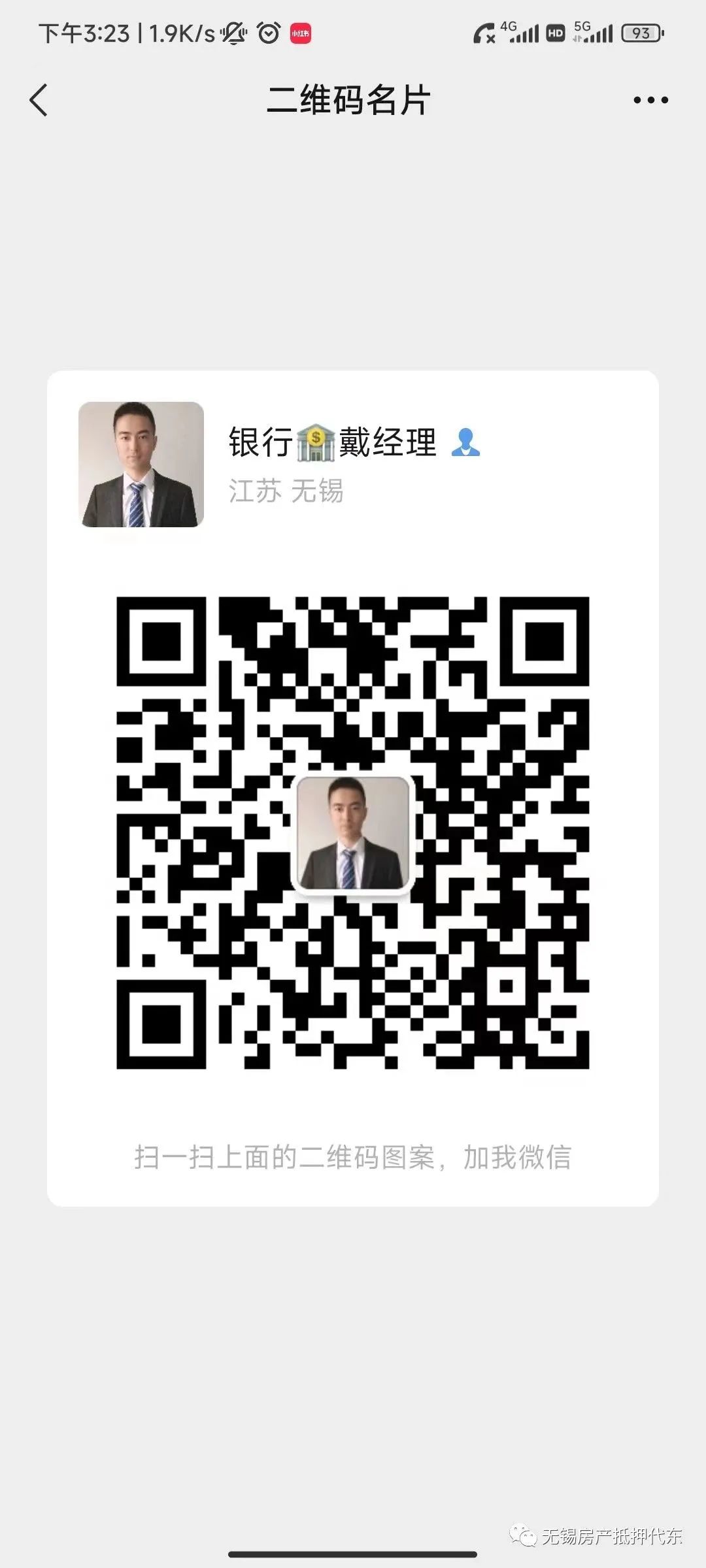Screen dimensions: 706x1568
Task: Open the battery indicator showing 93
Action: (641, 32)
